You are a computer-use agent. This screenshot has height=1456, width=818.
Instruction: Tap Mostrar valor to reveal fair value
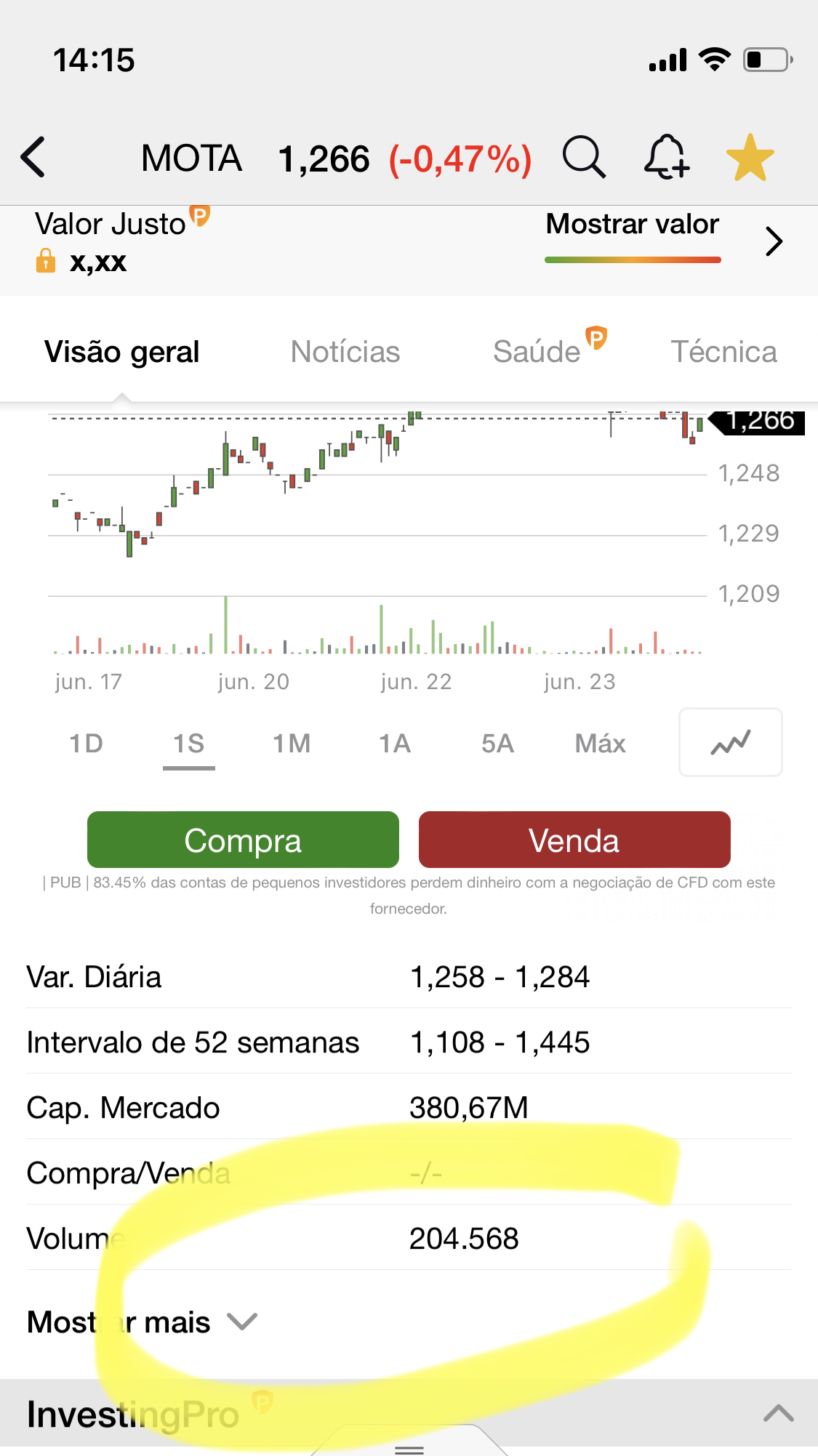633,225
